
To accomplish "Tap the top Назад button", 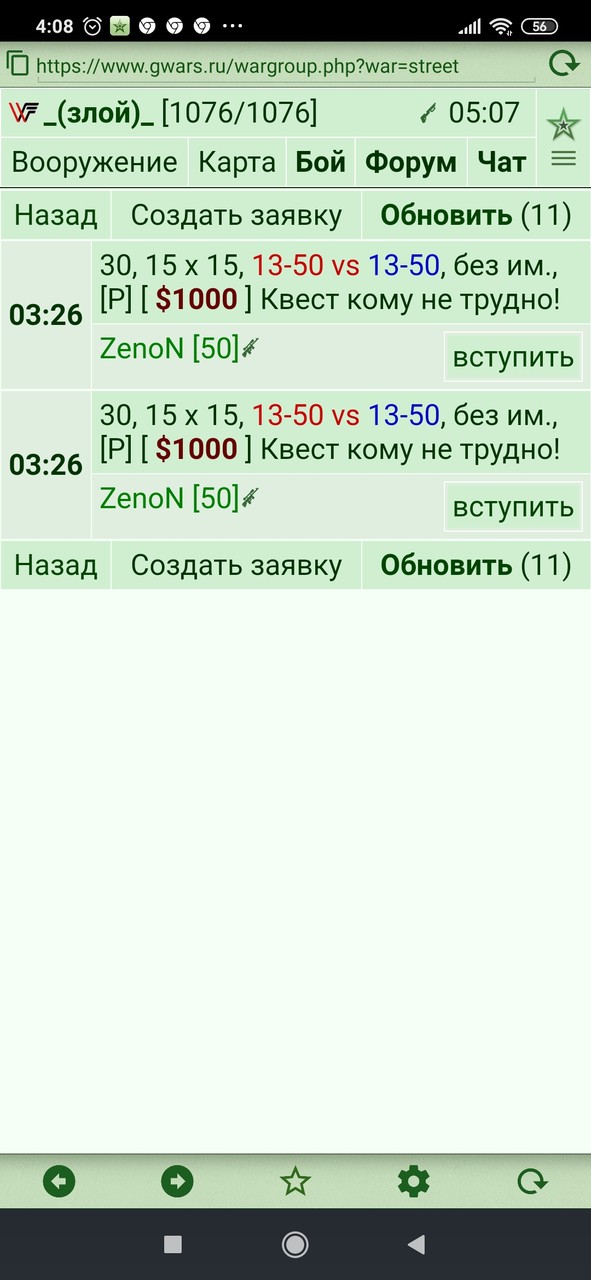I will point(56,215).
